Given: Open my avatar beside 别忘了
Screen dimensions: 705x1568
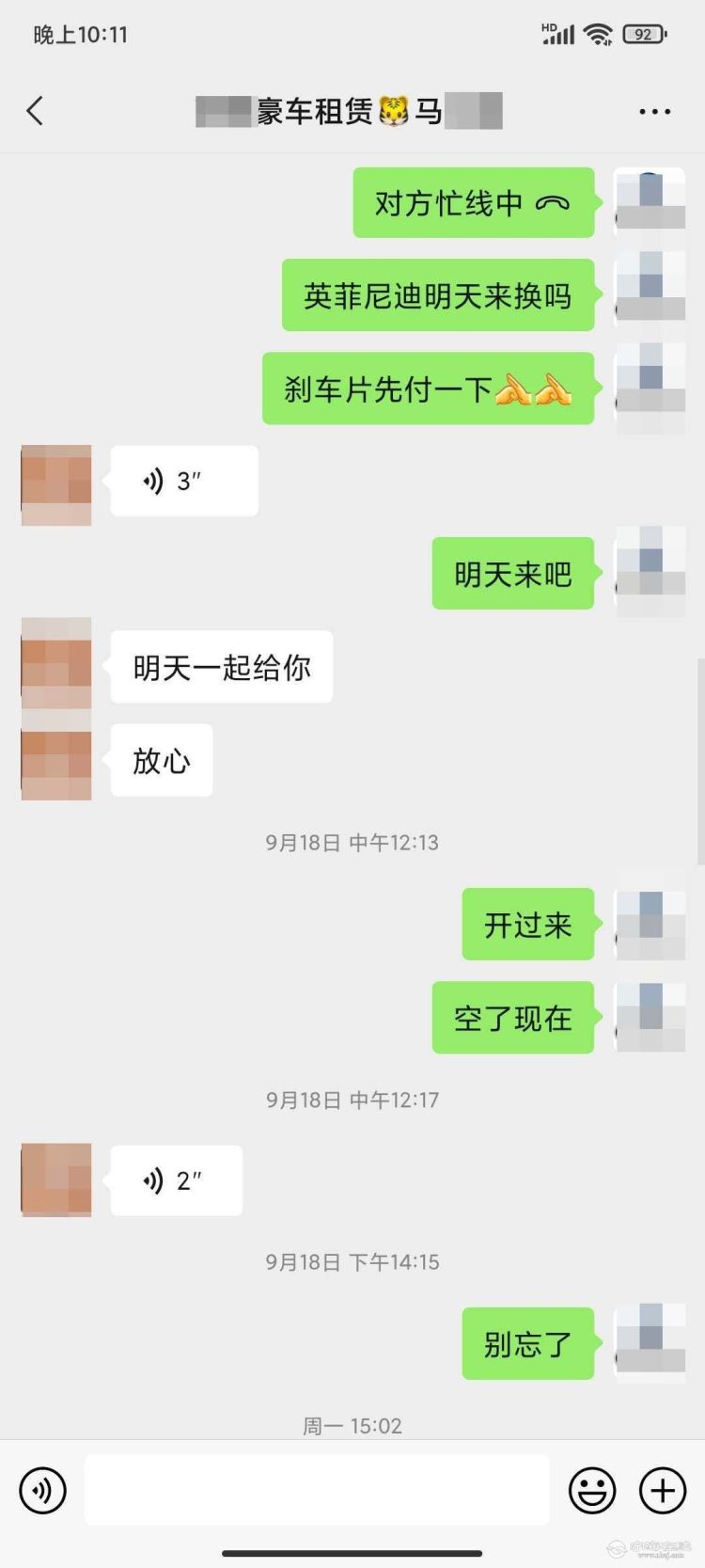Looking at the screenshot, I should (650, 1342).
